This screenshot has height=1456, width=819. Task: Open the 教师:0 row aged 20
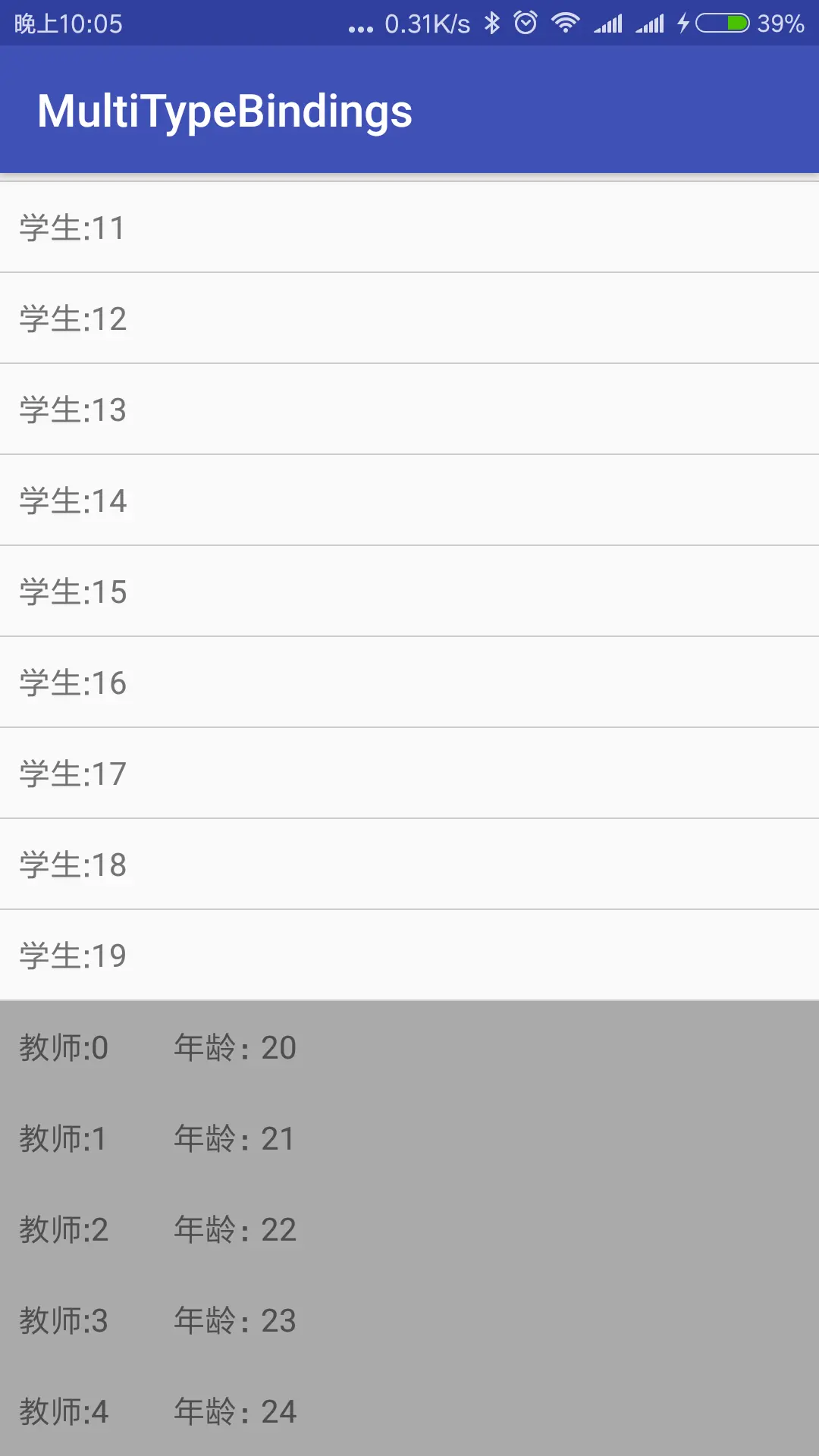(x=409, y=1047)
